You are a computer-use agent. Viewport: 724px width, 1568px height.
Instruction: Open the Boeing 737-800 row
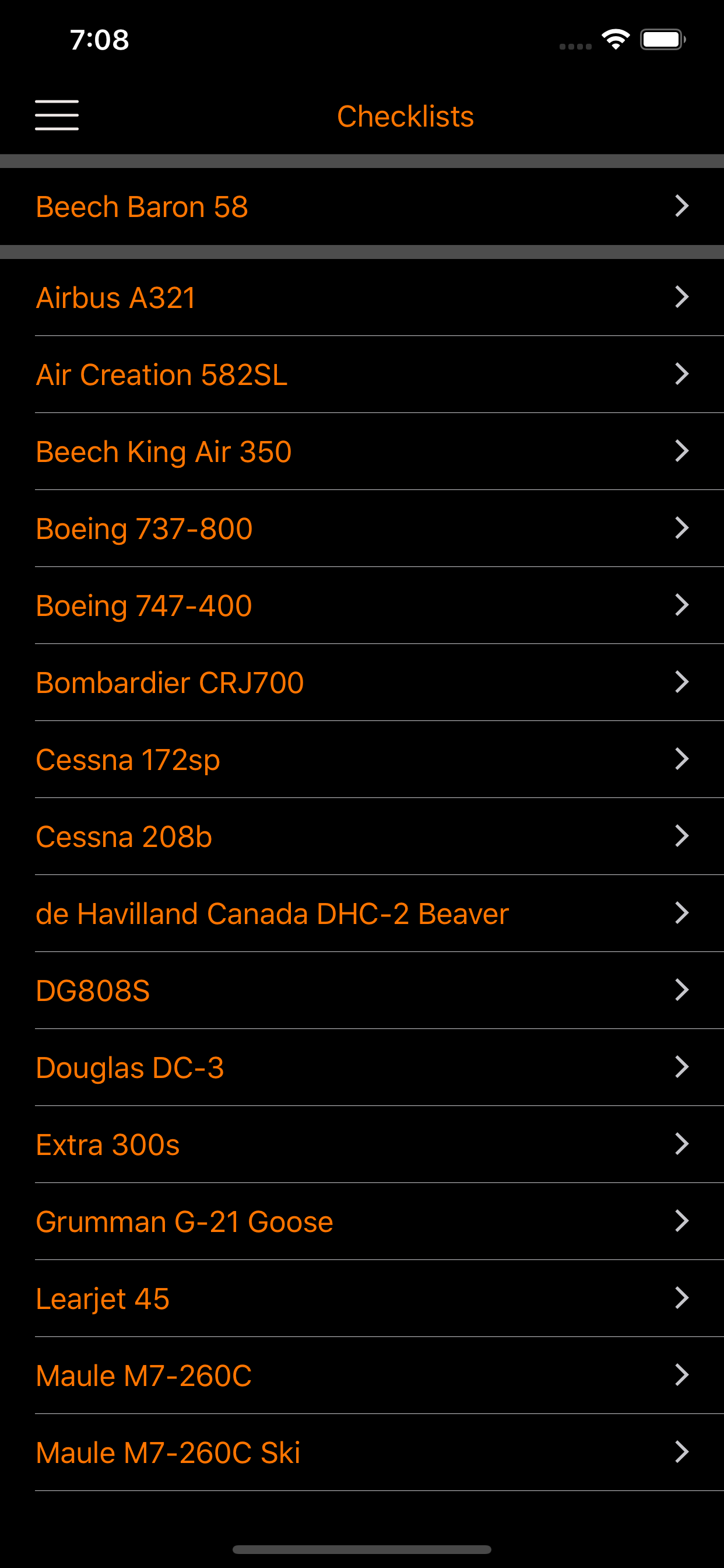[362, 528]
